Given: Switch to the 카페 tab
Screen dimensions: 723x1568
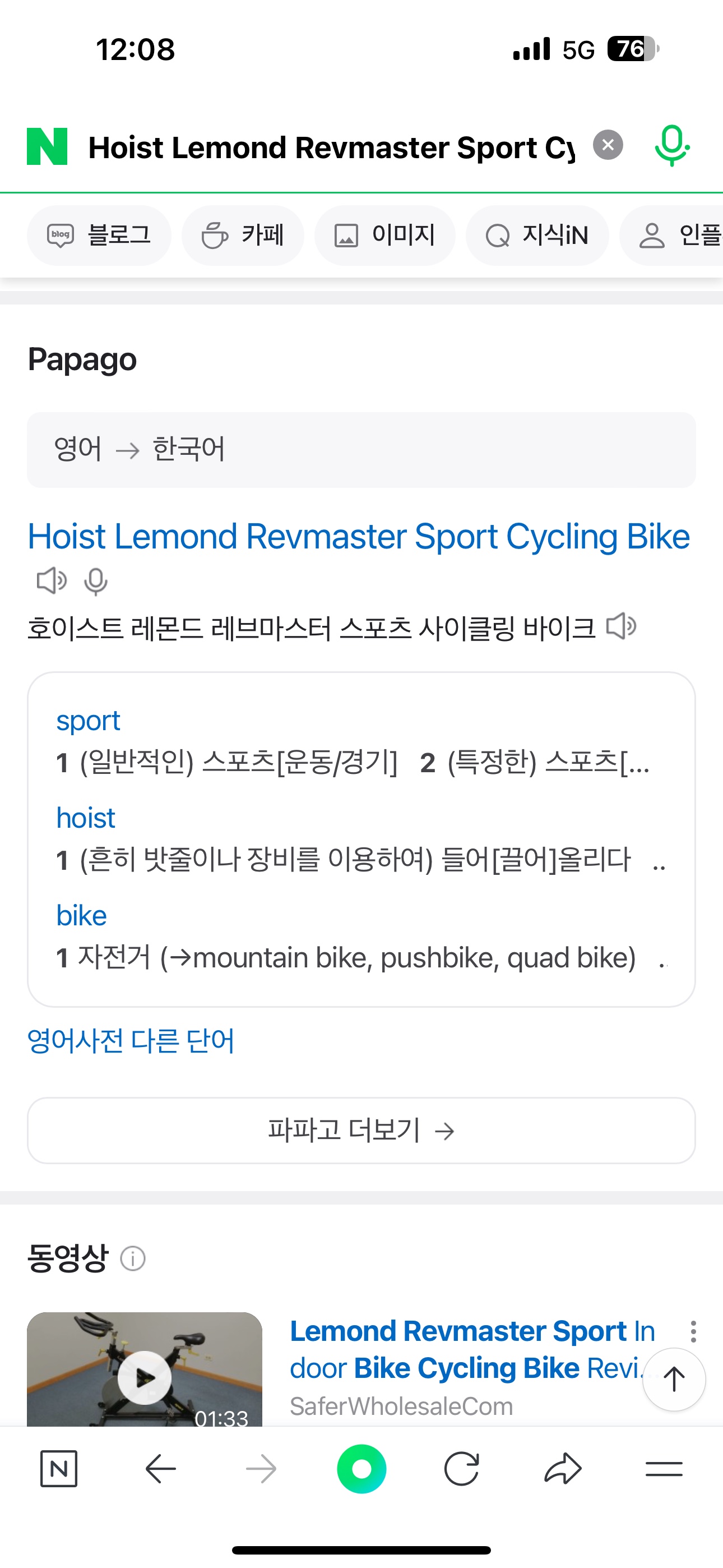Looking at the screenshot, I should click(x=243, y=235).
